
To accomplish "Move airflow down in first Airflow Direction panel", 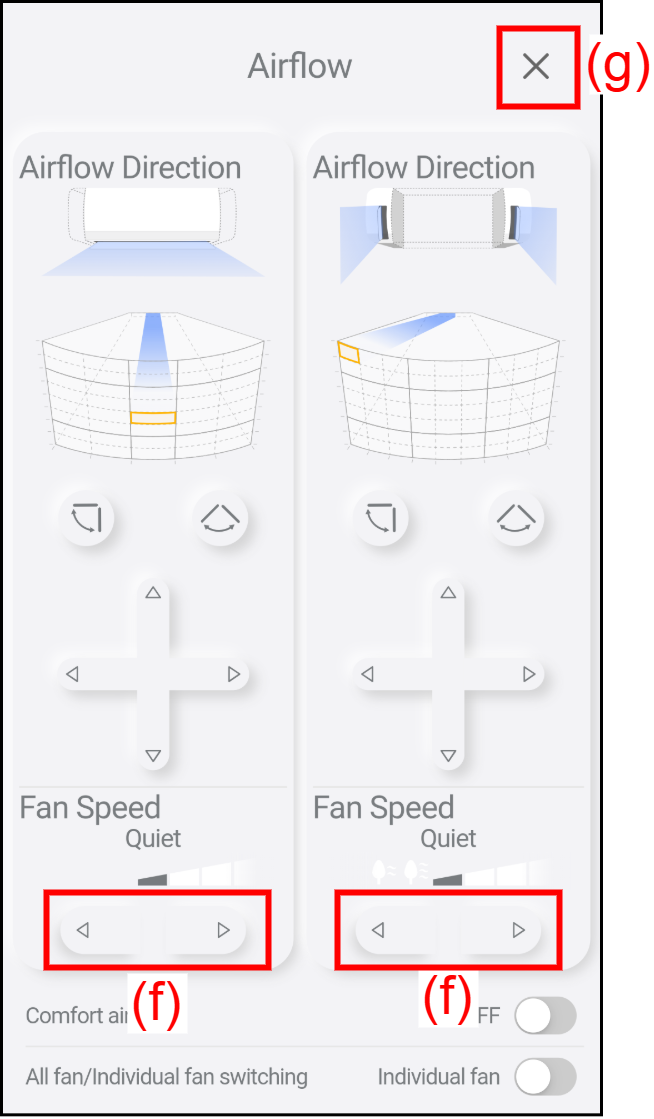I will (153, 756).
